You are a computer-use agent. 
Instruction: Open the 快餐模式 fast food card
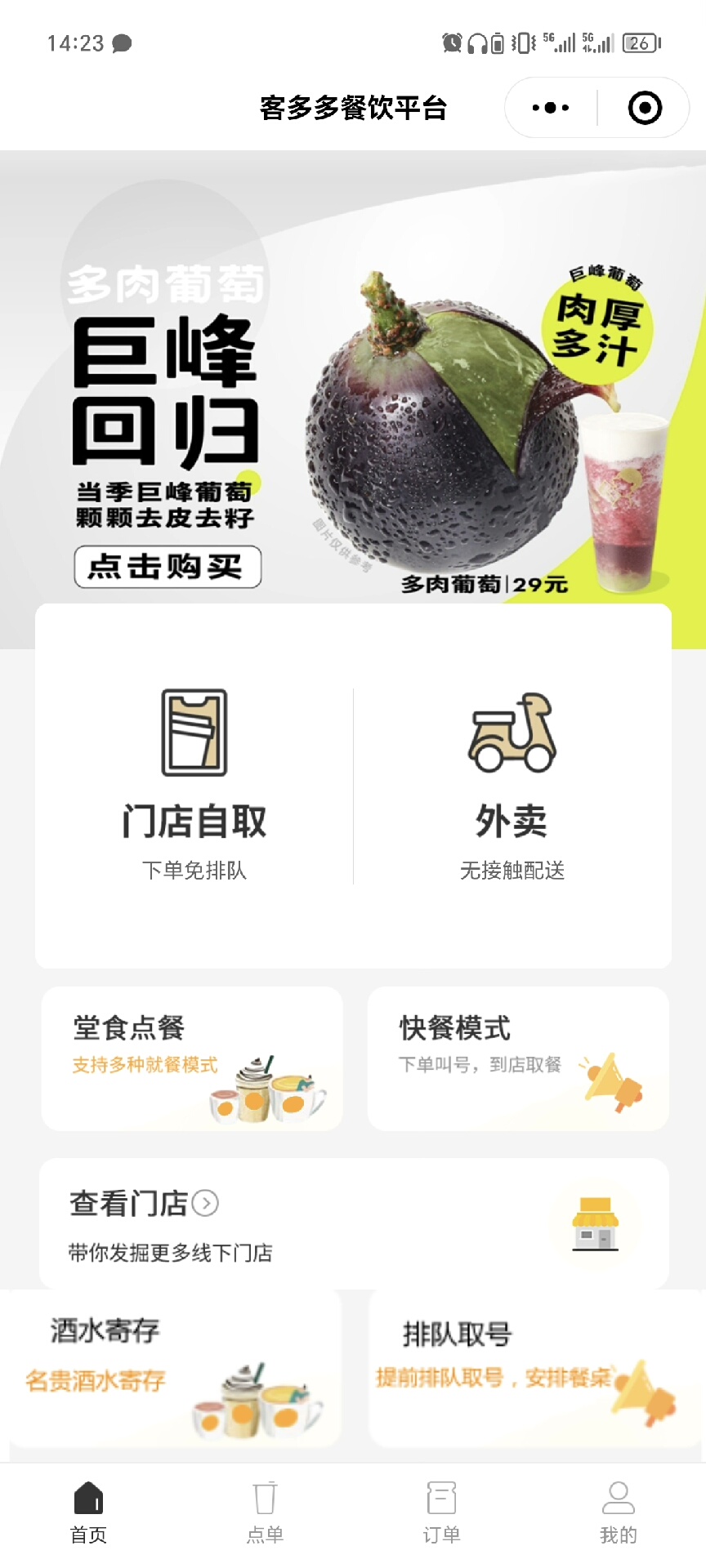[x=518, y=1058]
